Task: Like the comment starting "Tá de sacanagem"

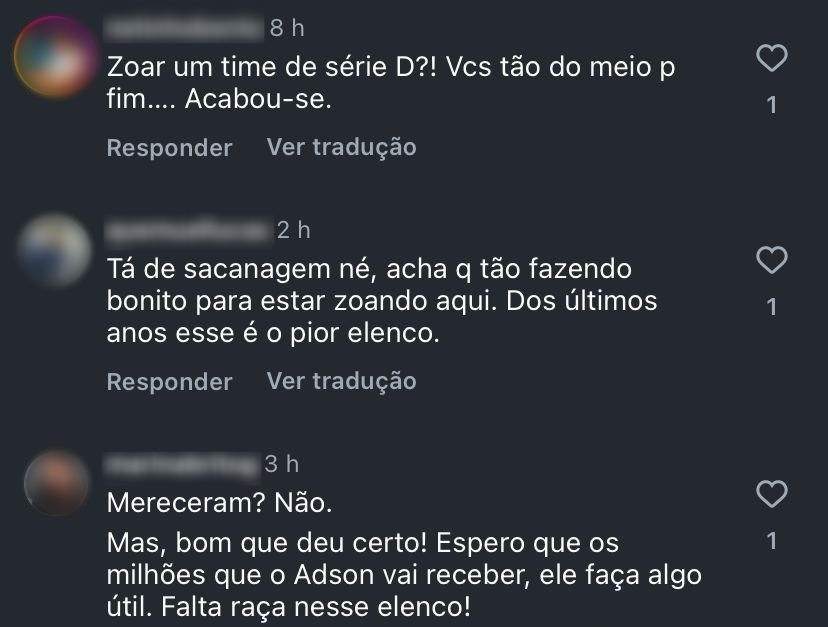Action: coord(771,261)
